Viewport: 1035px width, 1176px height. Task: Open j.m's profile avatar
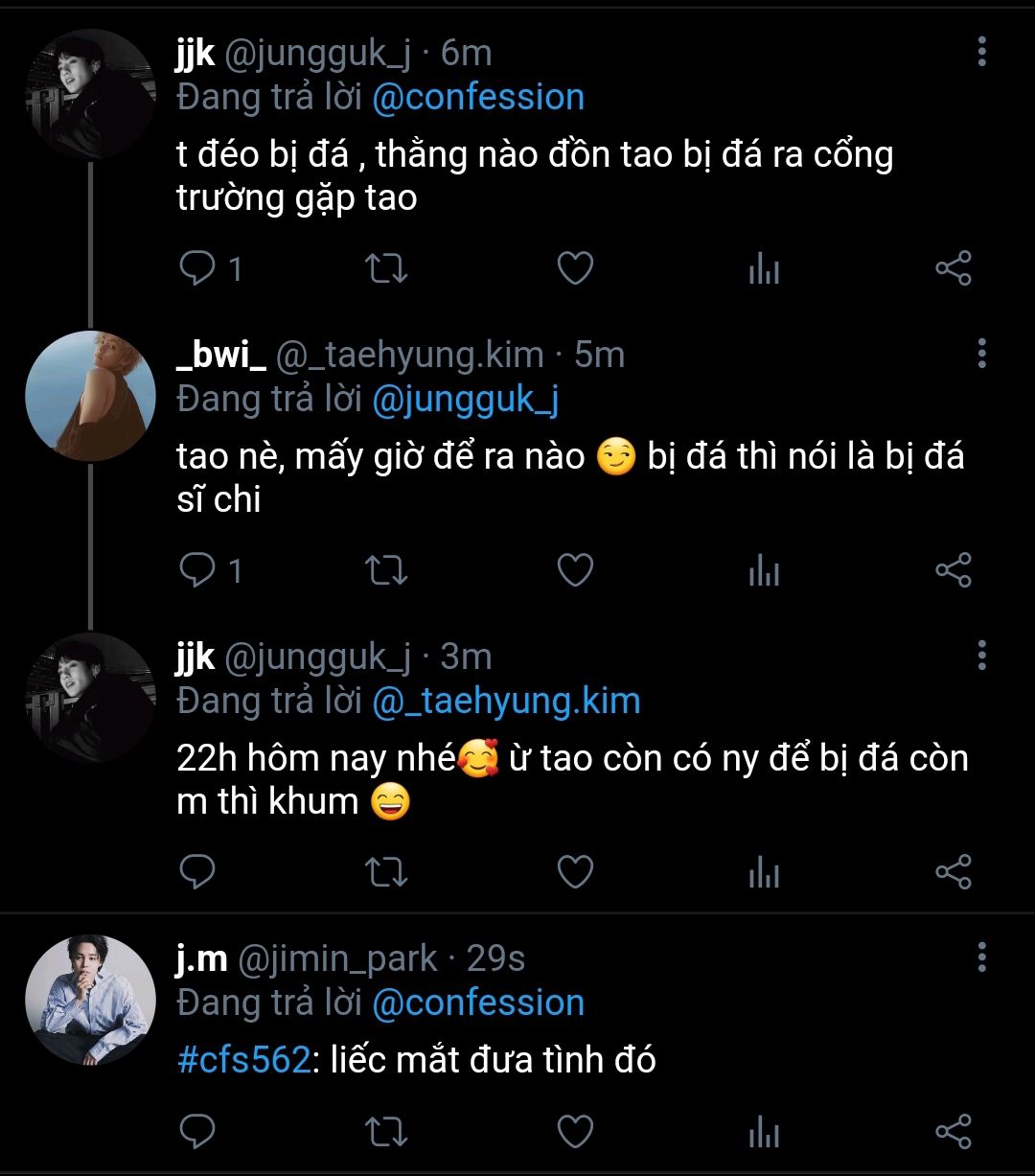pyautogui.click(x=90, y=1000)
